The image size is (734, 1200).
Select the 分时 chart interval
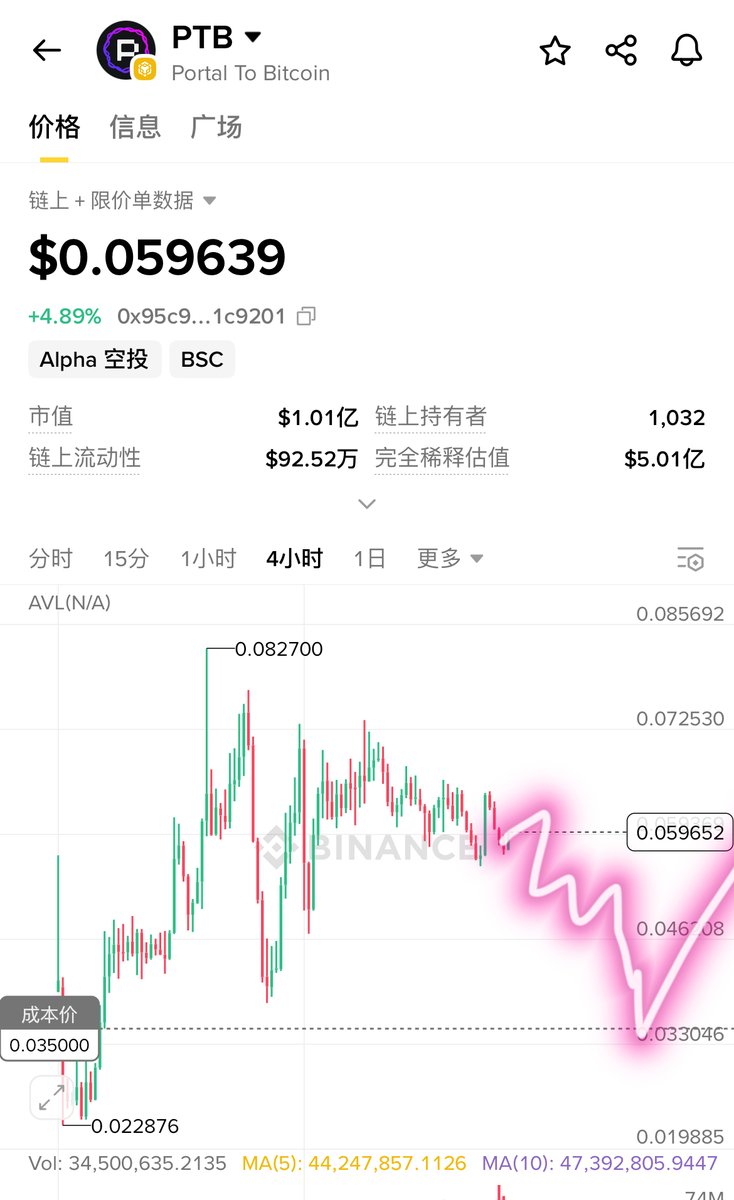51,558
